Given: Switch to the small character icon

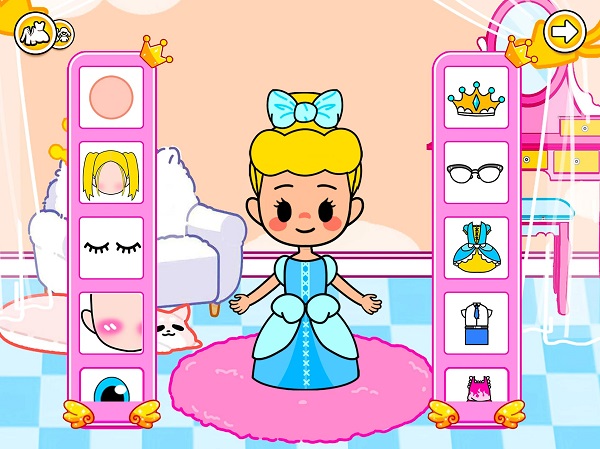Looking at the screenshot, I should pyautogui.click(x=63, y=36).
